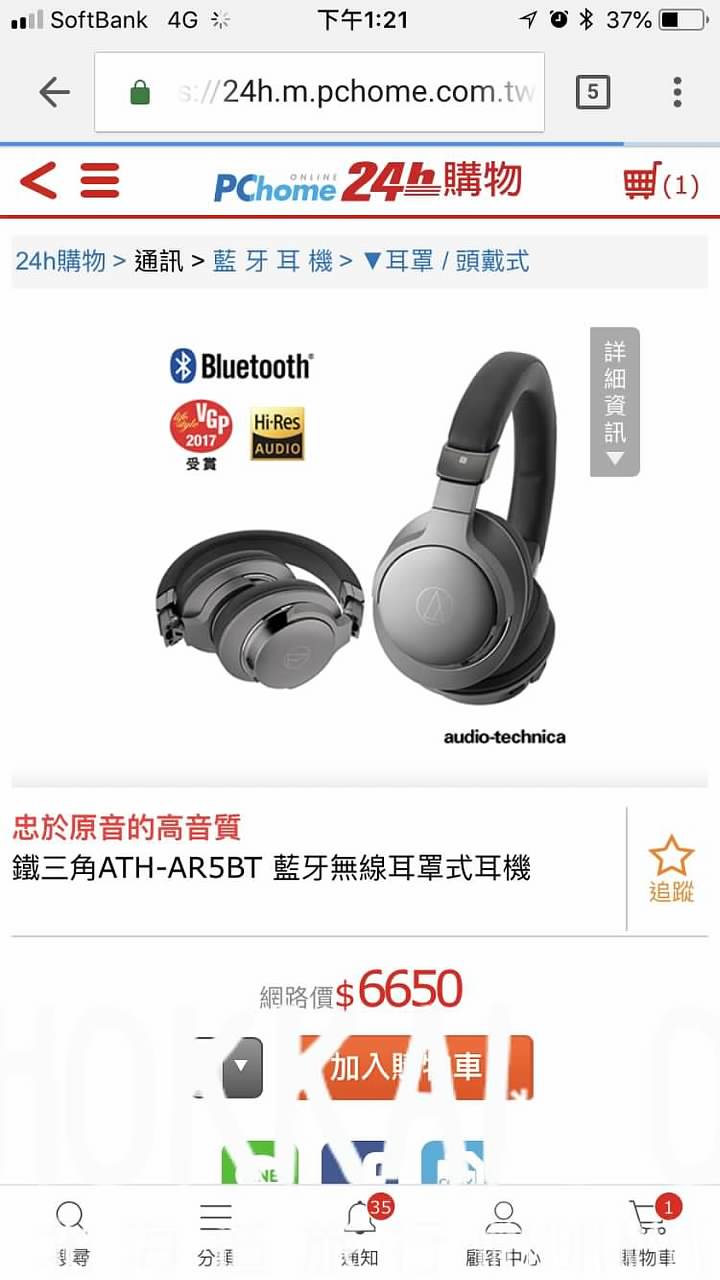Switch to the 搜尋 tab

pyautogui.click(x=71, y=1233)
